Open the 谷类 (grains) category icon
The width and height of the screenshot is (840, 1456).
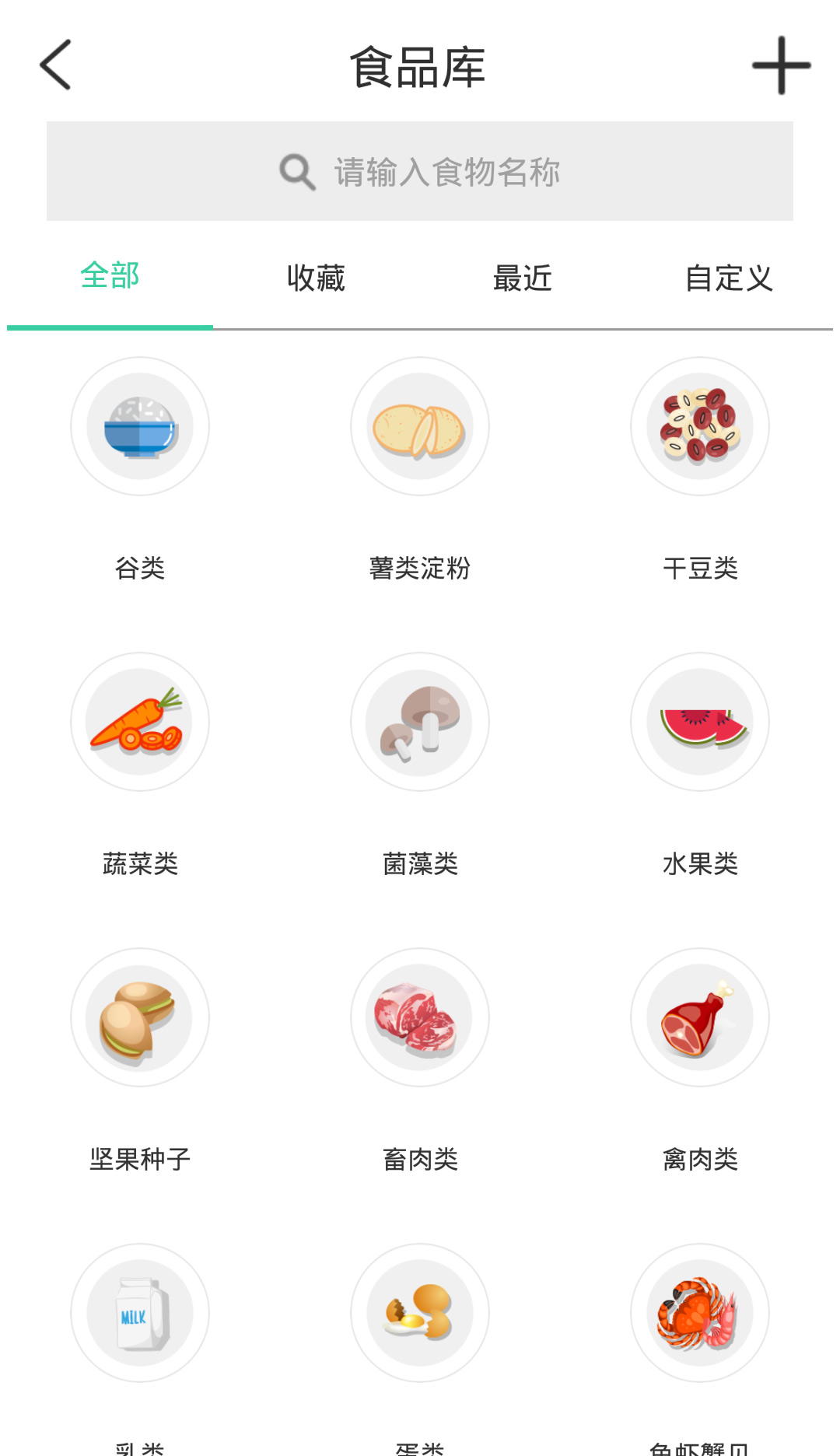coord(139,426)
